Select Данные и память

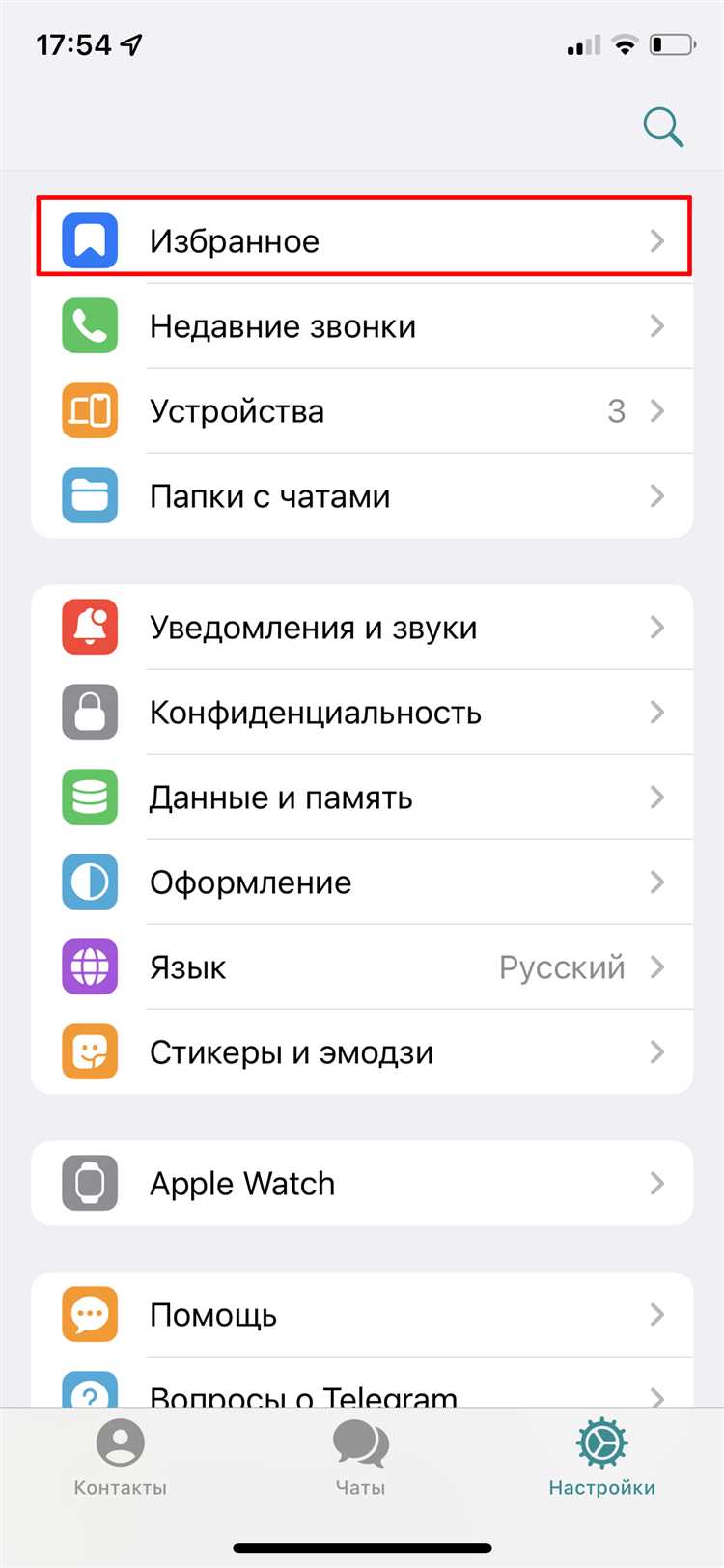click(362, 798)
